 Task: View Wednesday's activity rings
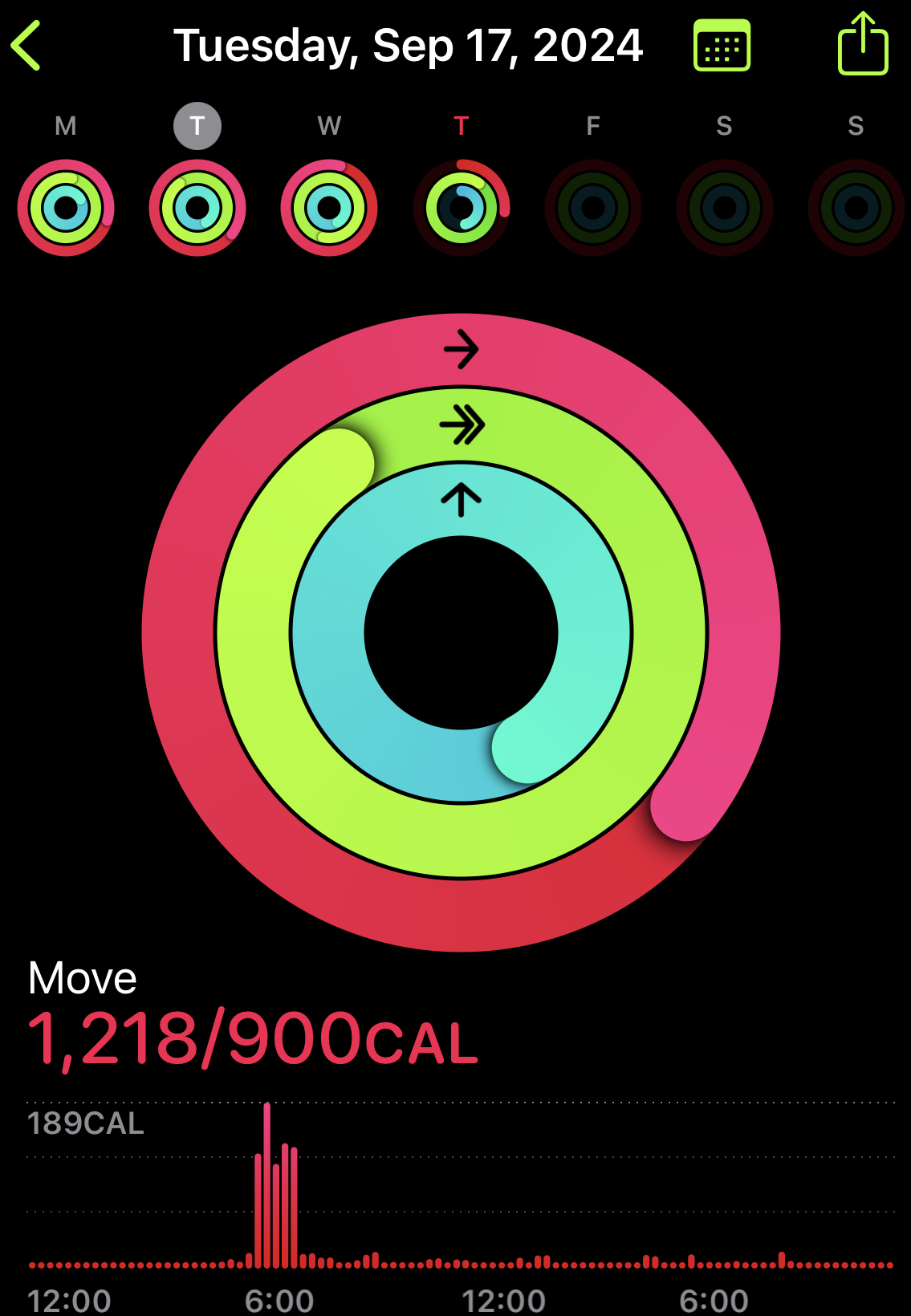pos(329,208)
